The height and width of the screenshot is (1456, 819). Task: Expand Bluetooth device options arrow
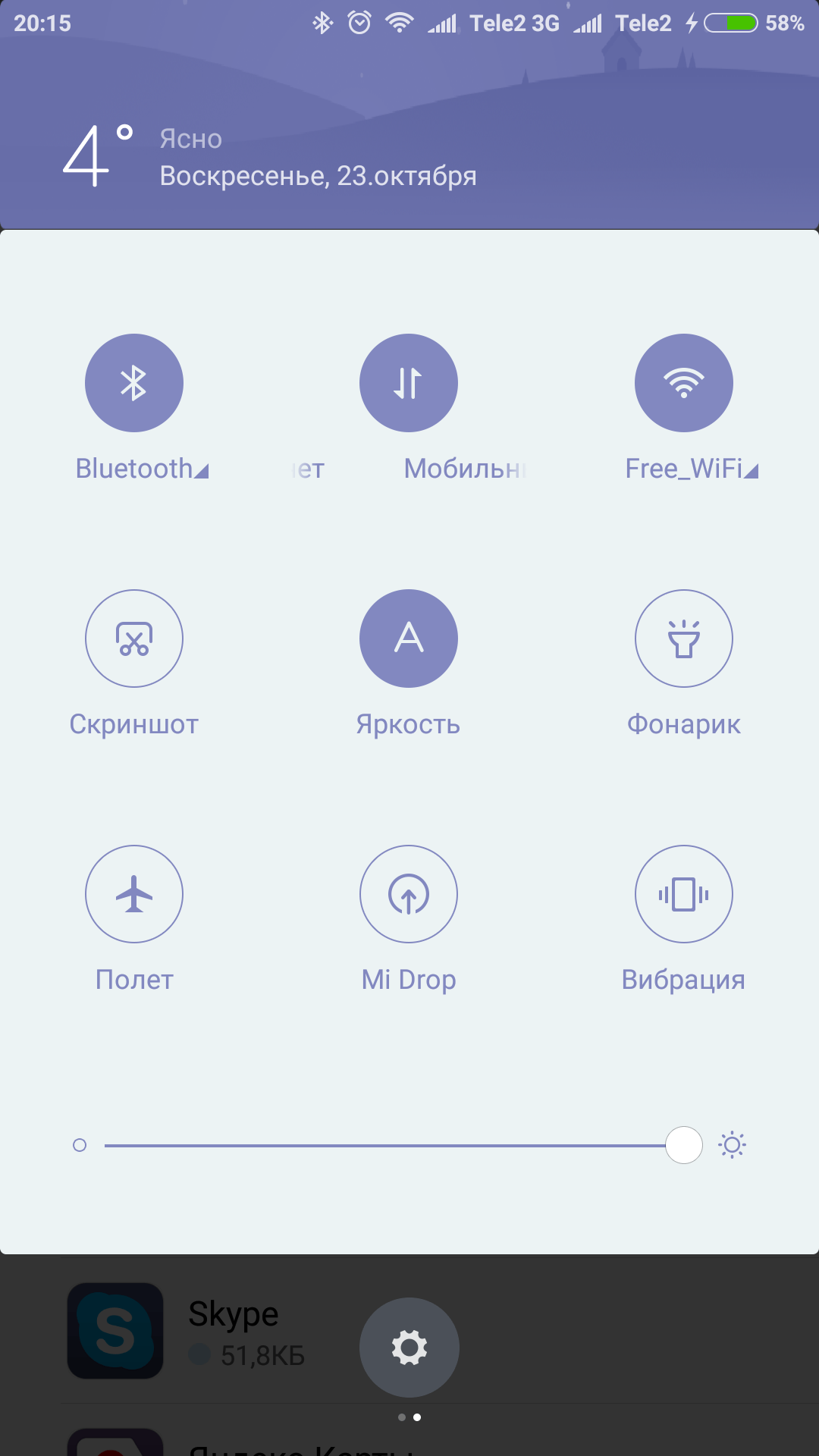[202, 472]
